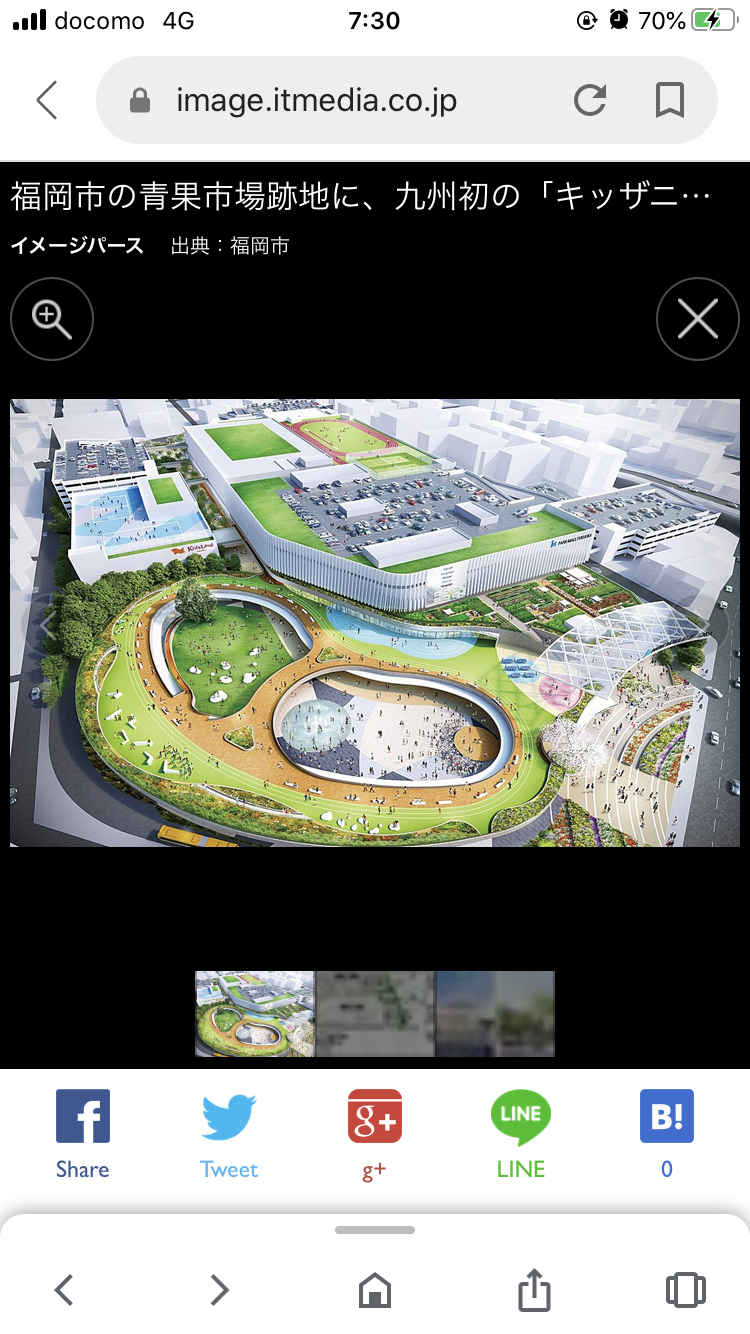Go forward in browser toolbar
The height and width of the screenshot is (1334, 750).
coord(219,1290)
